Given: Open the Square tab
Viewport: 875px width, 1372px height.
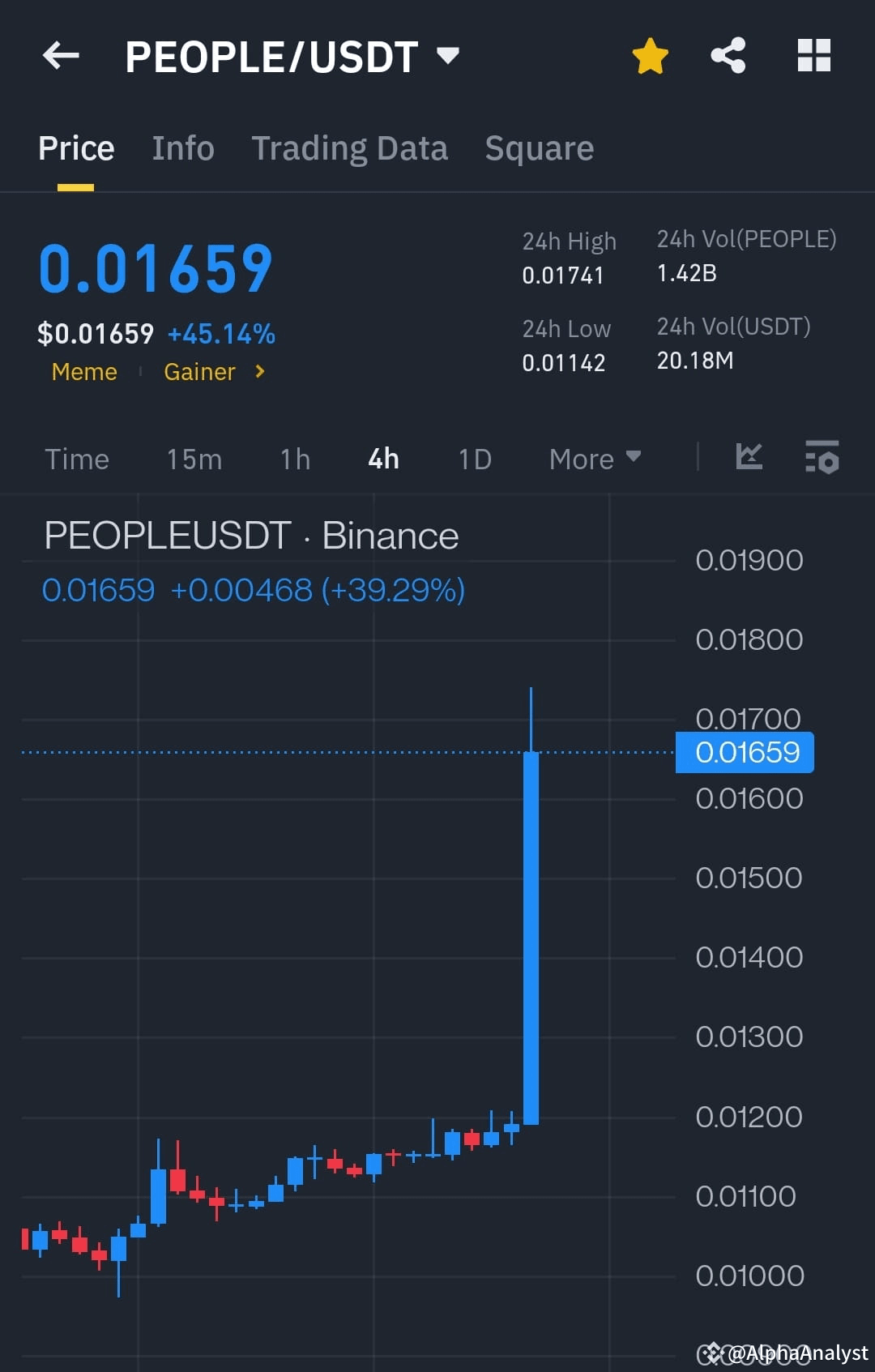Looking at the screenshot, I should (539, 147).
